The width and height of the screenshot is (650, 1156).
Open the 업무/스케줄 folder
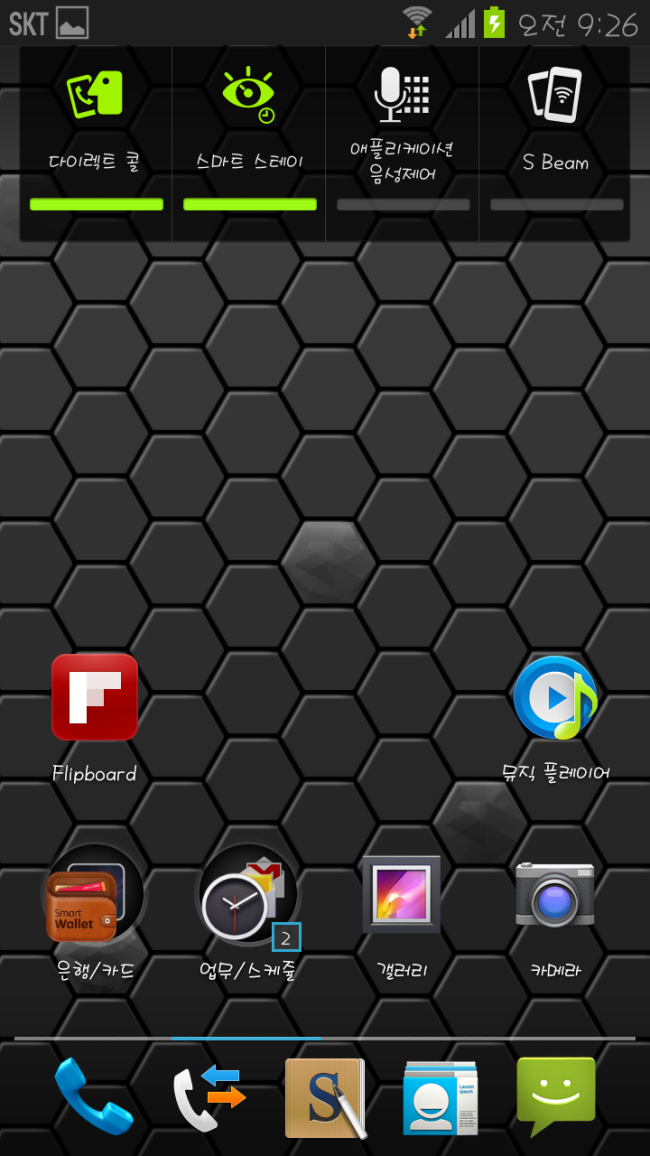(x=248, y=896)
